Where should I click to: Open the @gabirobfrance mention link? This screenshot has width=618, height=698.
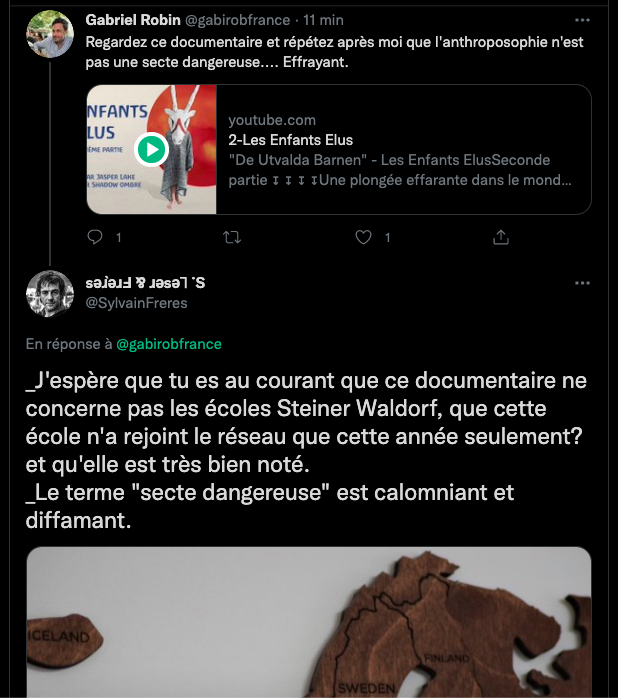[x=169, y=344]
